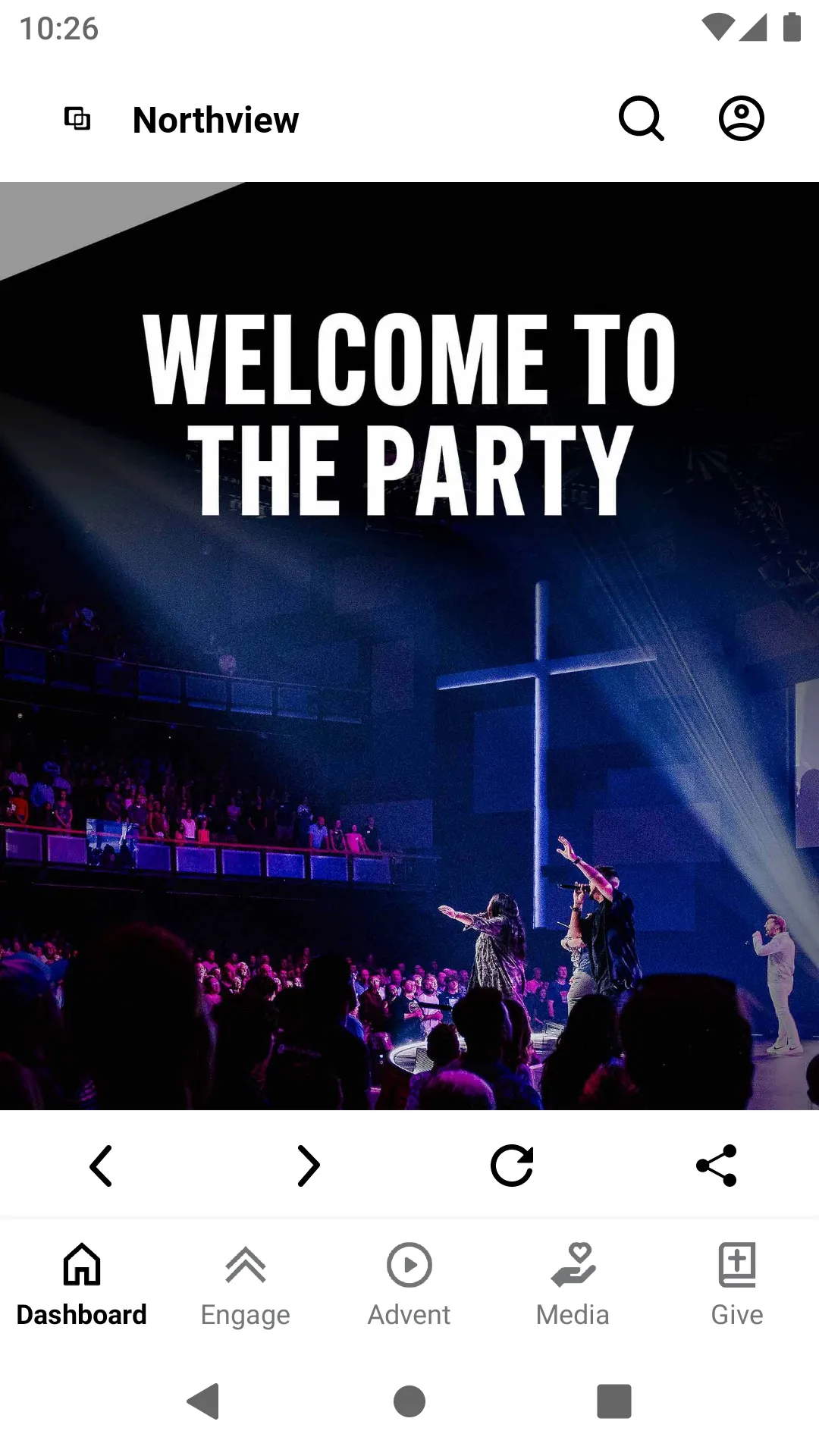Share this page via the share icon
819x1456 pixels.
[x=717, y=1166]
